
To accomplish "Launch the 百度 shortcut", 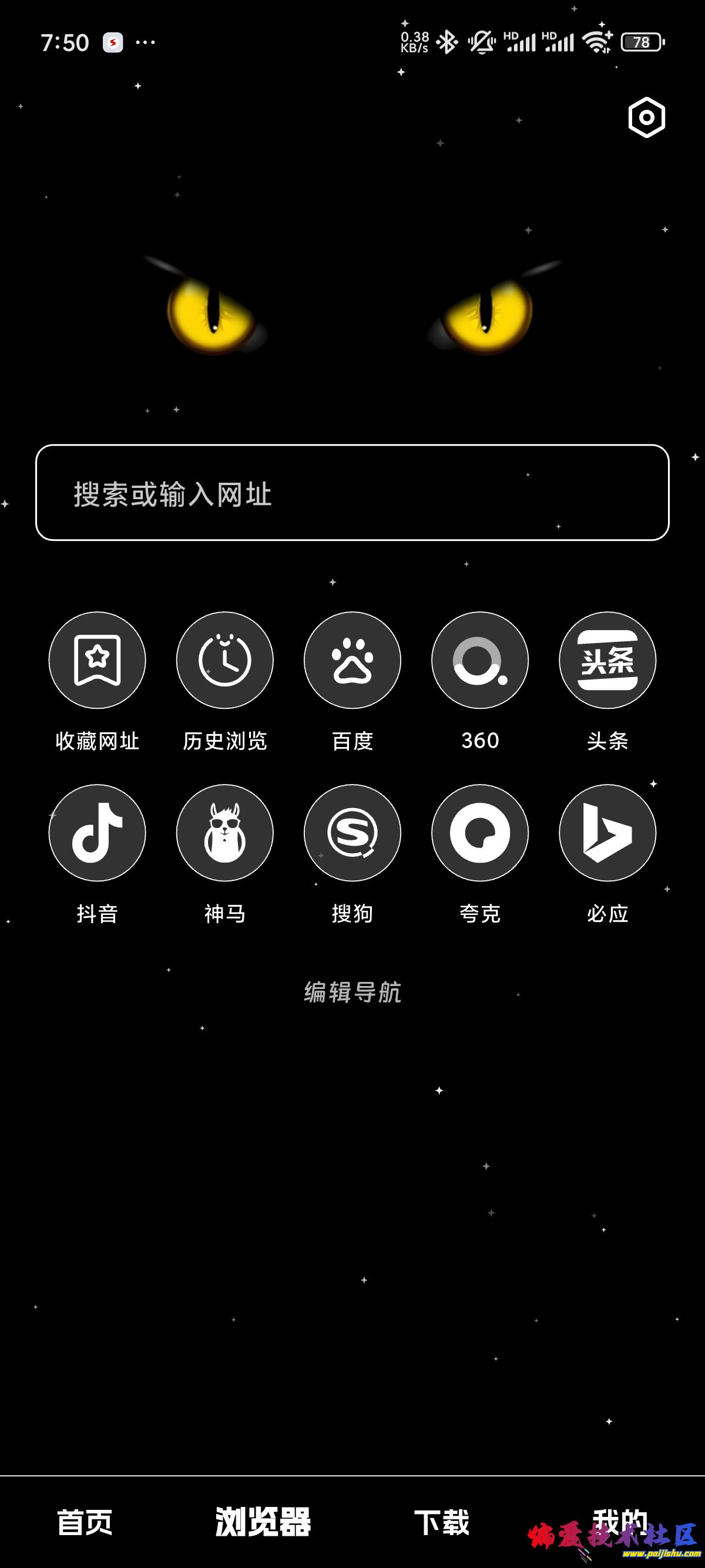I will pyautogui.click(x=352, y=661).
